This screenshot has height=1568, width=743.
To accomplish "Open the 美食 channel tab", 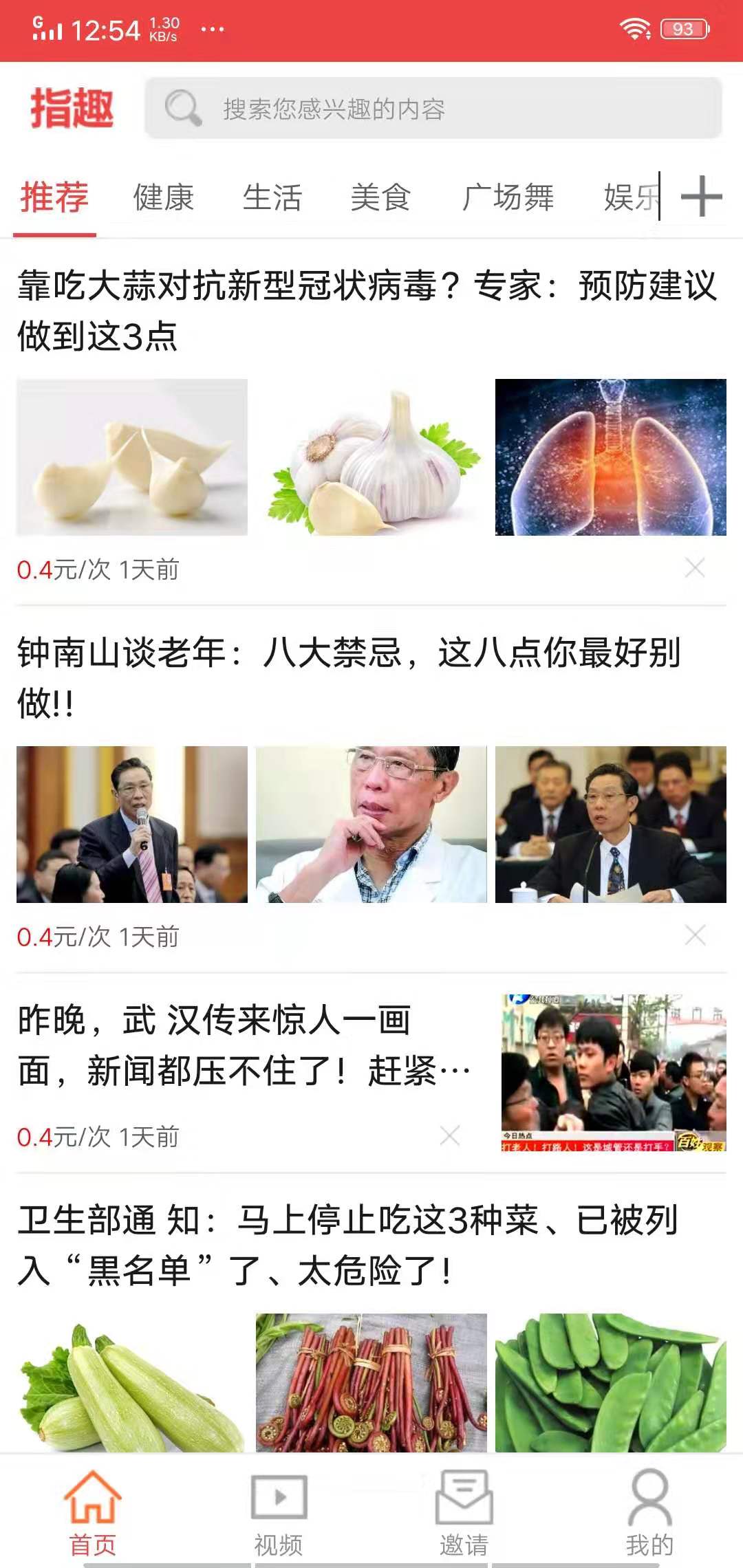I will click(380, 197).
